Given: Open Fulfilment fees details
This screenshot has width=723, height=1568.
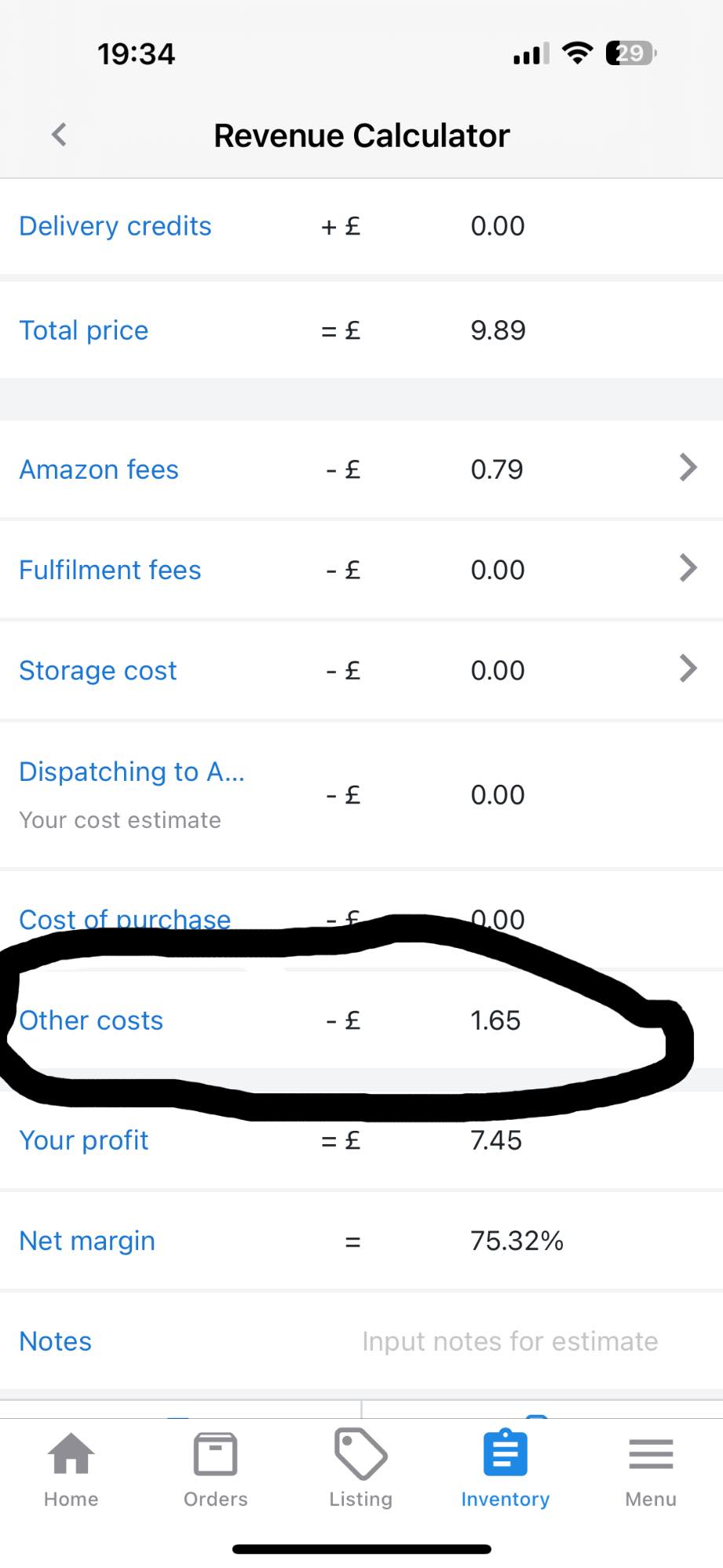Looking at the screenshot, I should point(361,569).
